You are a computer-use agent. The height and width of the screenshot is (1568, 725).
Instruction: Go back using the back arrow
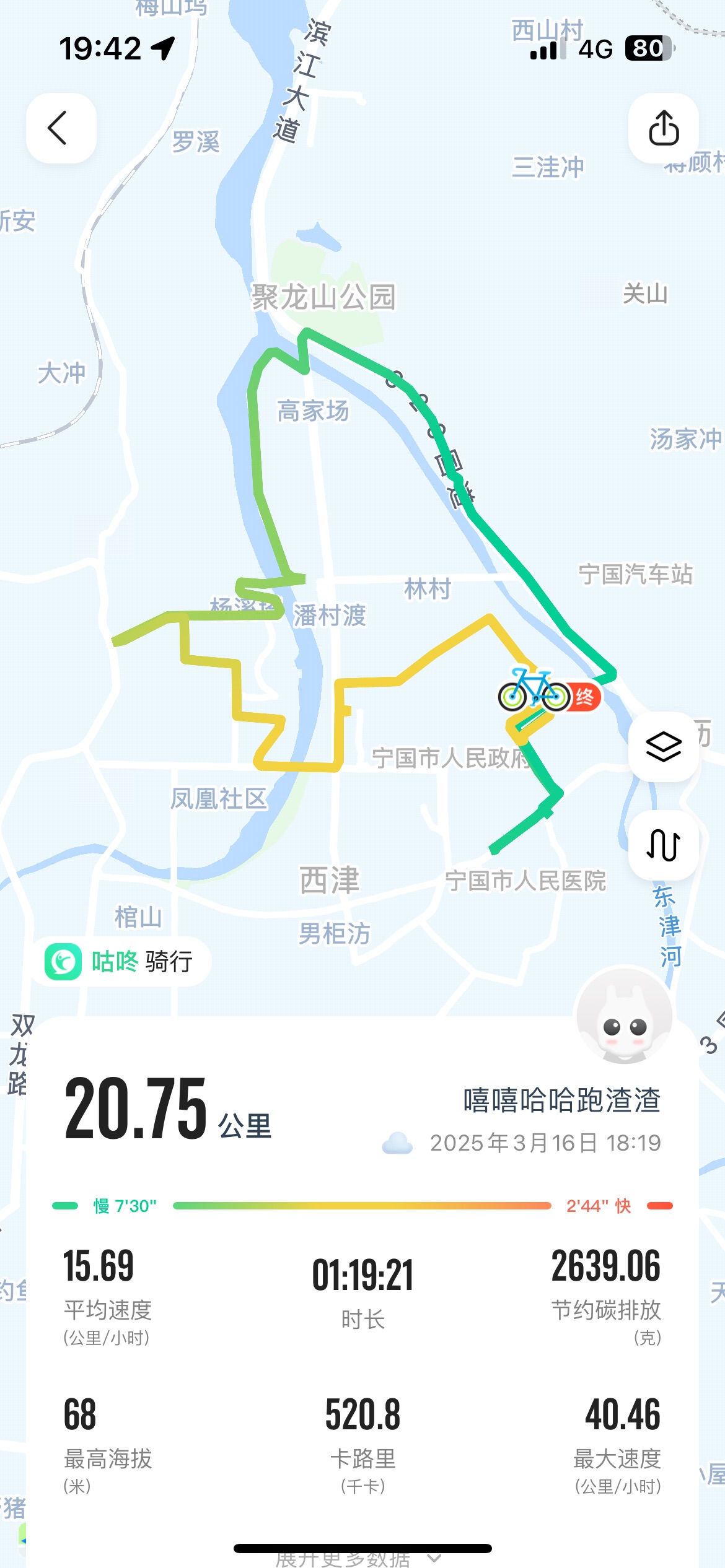[x=61, y=128]
